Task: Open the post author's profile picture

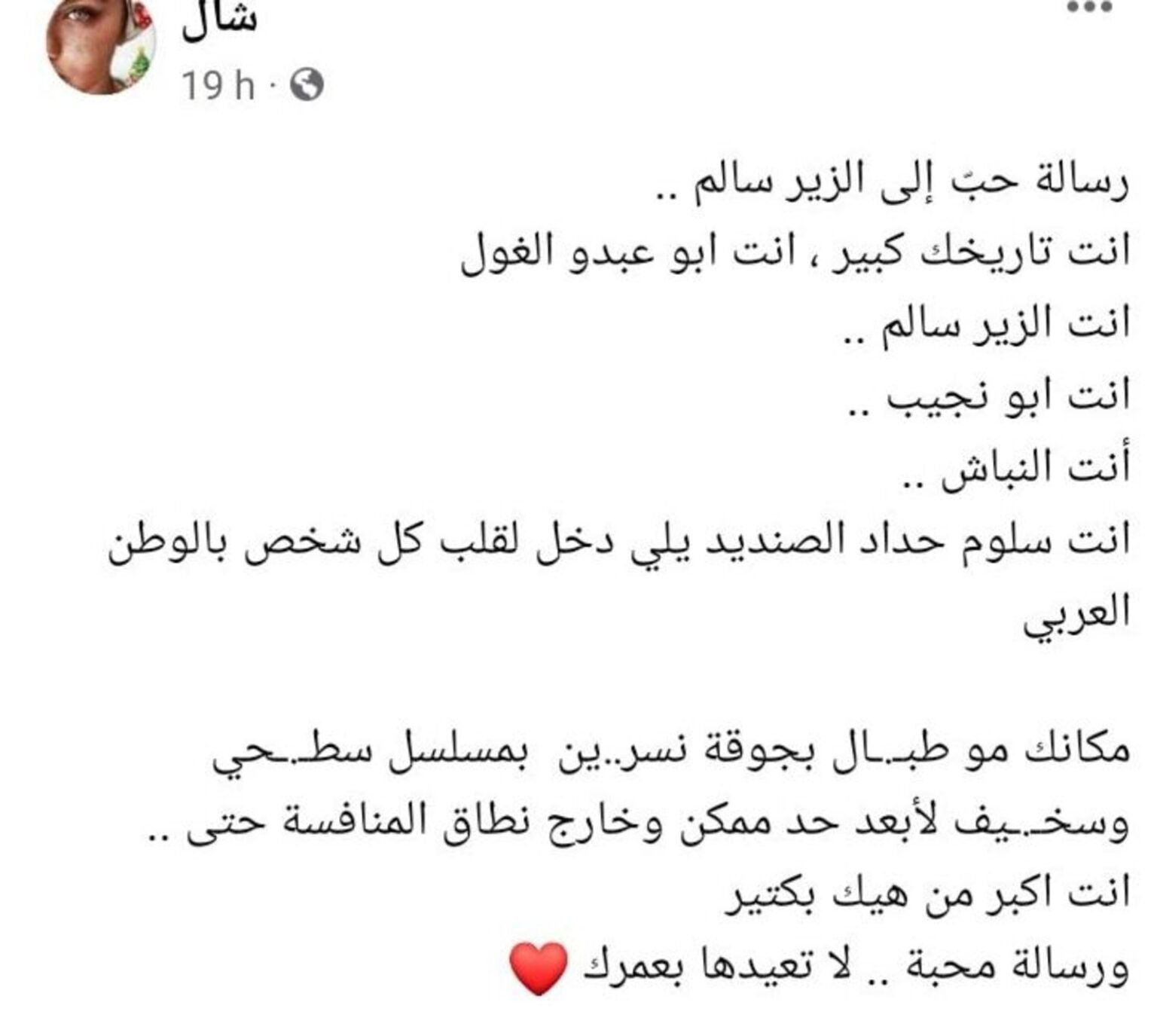Action: pos(101,45)
